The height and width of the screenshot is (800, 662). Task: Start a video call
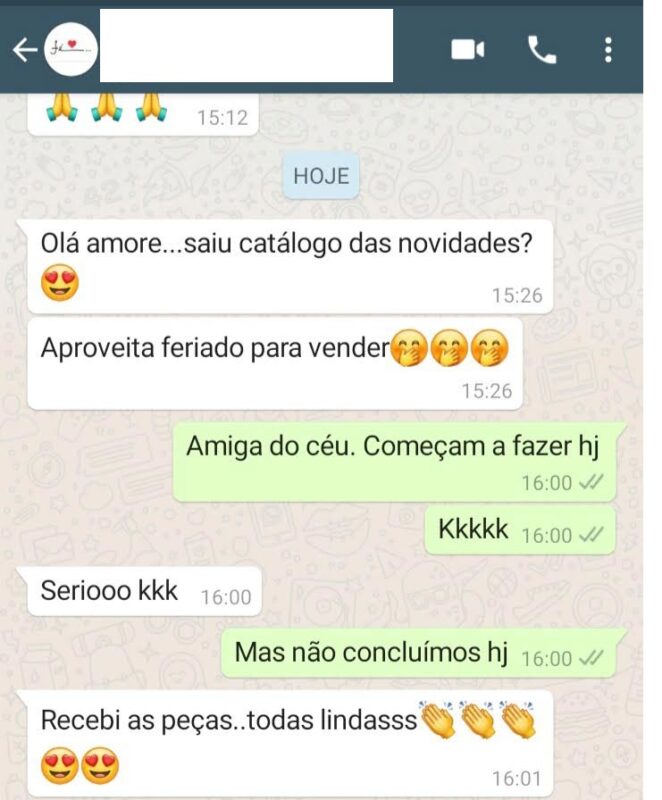click(468, 50)
